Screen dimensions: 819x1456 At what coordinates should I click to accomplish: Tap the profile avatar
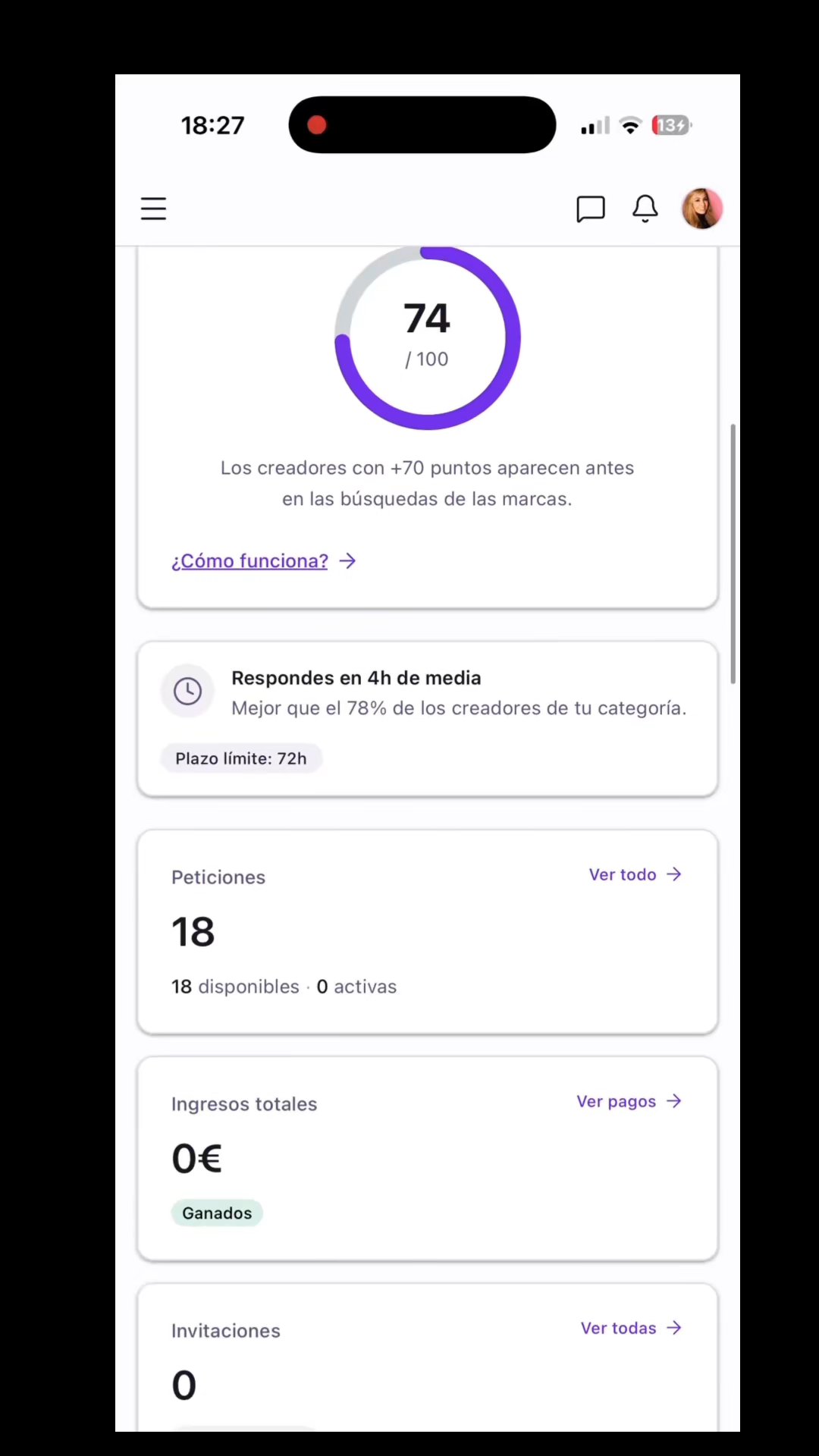coord(702,209)
